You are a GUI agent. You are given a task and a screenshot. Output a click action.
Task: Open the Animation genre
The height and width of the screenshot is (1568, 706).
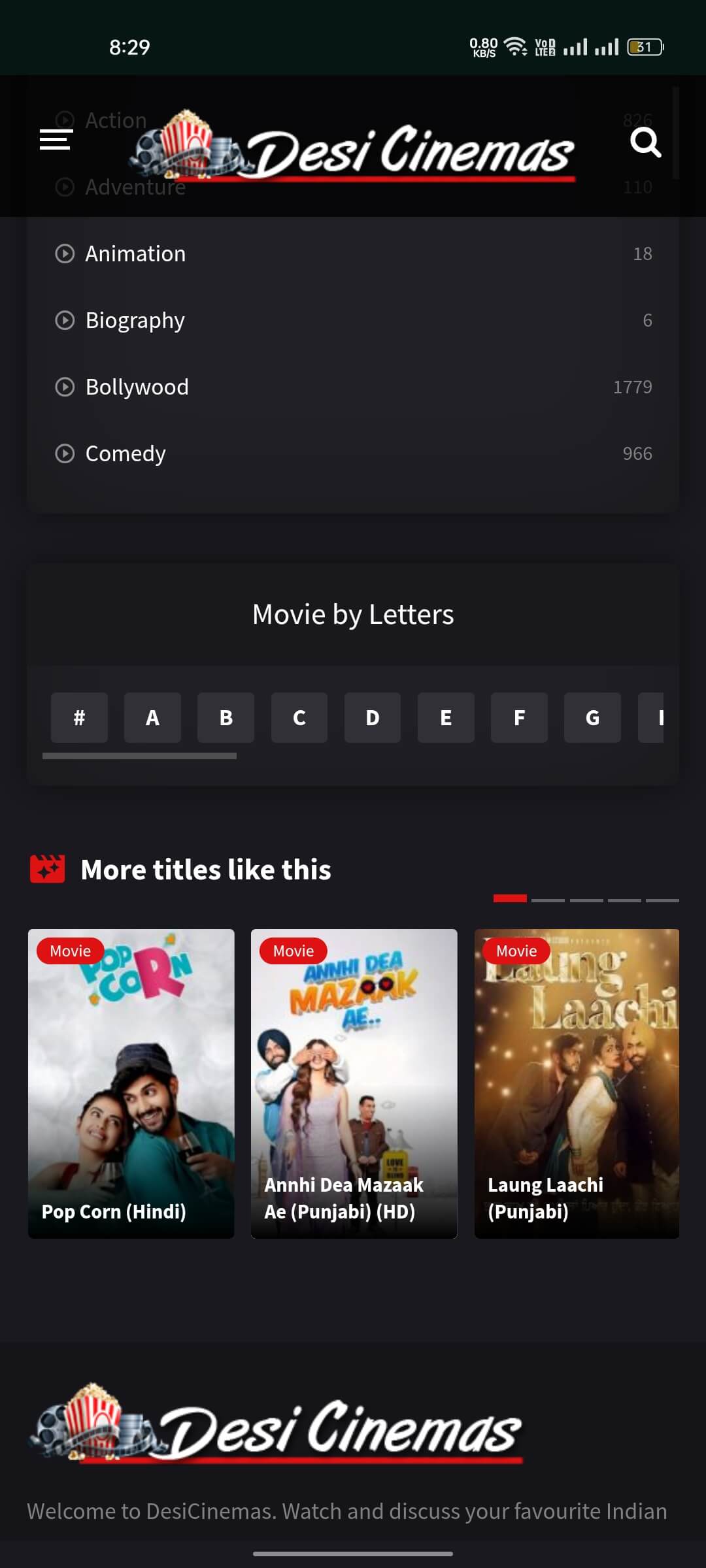(135, 253)
